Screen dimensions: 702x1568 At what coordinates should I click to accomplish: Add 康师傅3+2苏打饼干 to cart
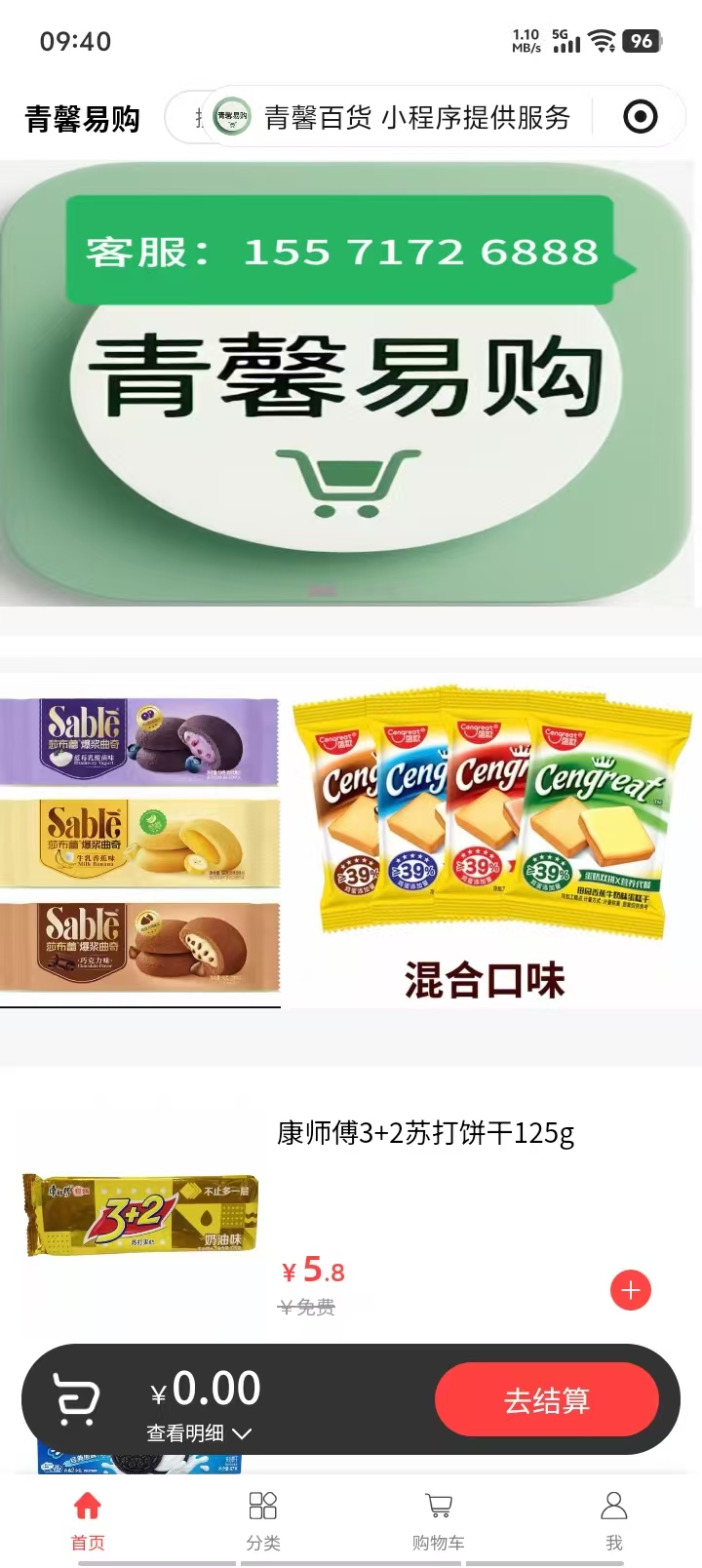click(x=630, y=1290)
